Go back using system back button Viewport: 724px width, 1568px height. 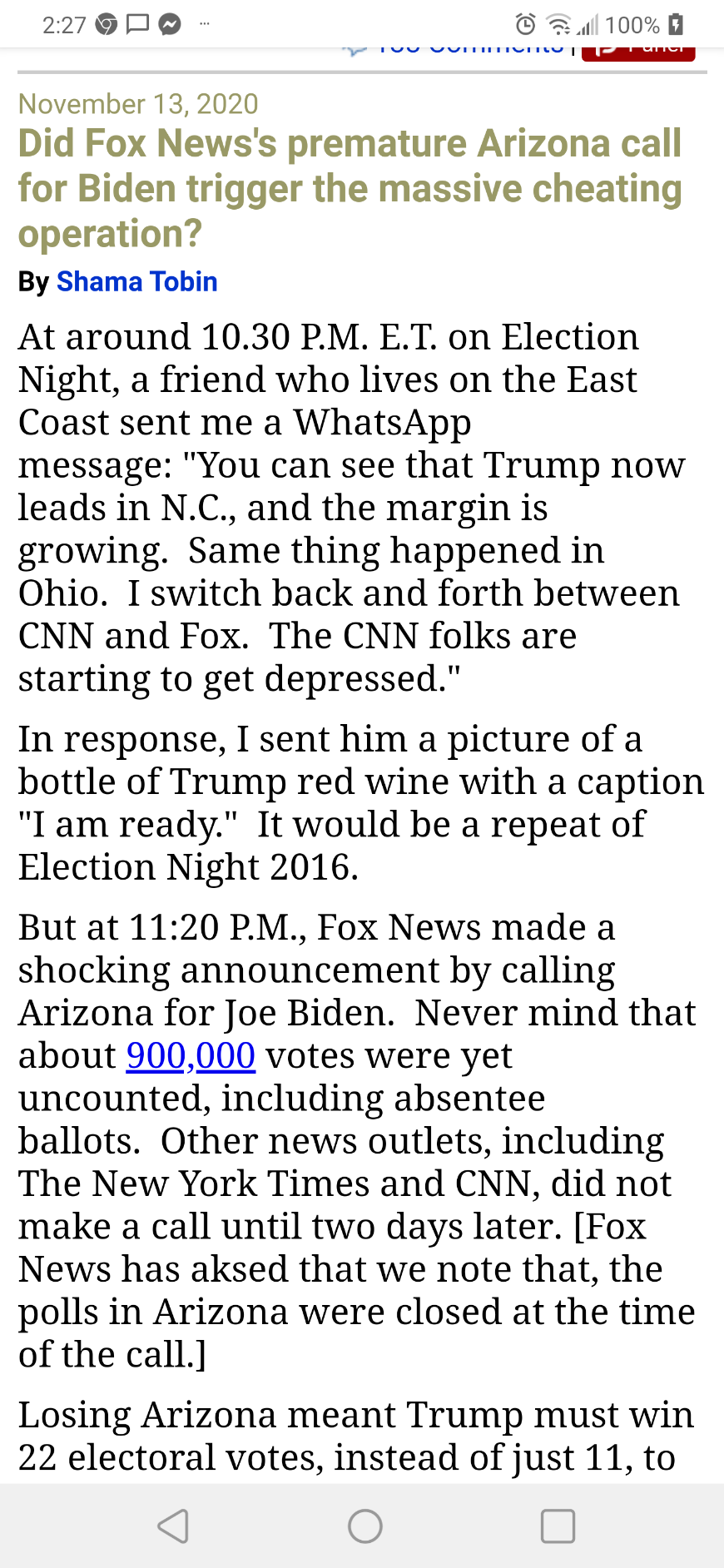point(173,1526)
